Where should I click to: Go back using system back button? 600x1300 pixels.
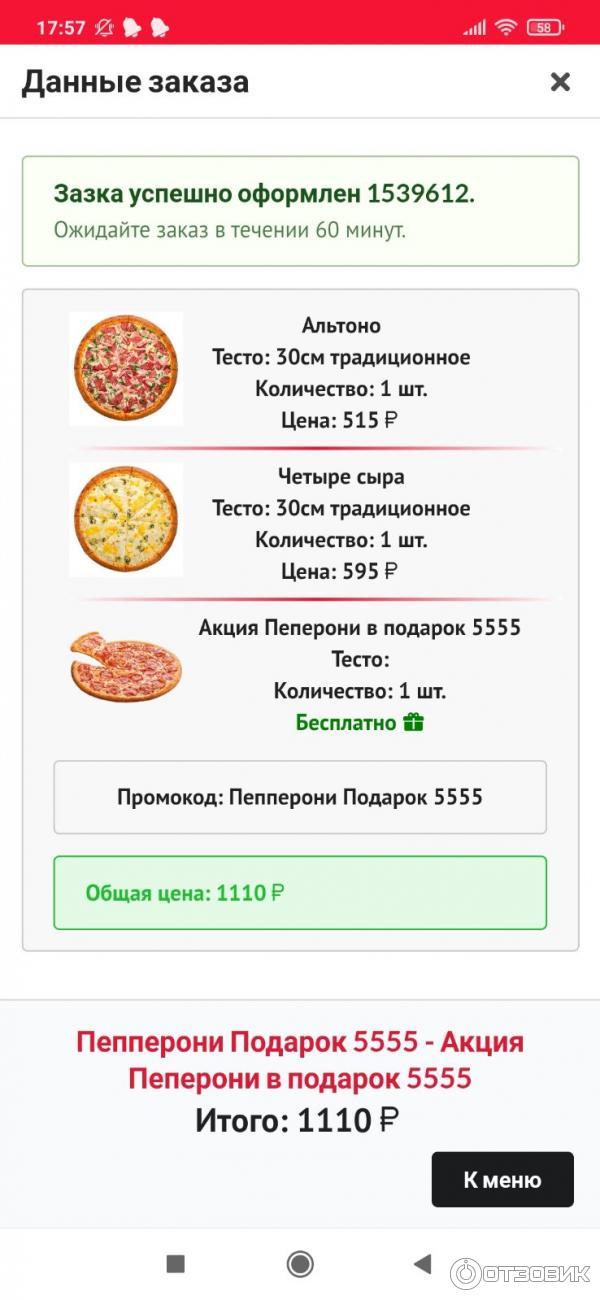tap(422, 1264)
